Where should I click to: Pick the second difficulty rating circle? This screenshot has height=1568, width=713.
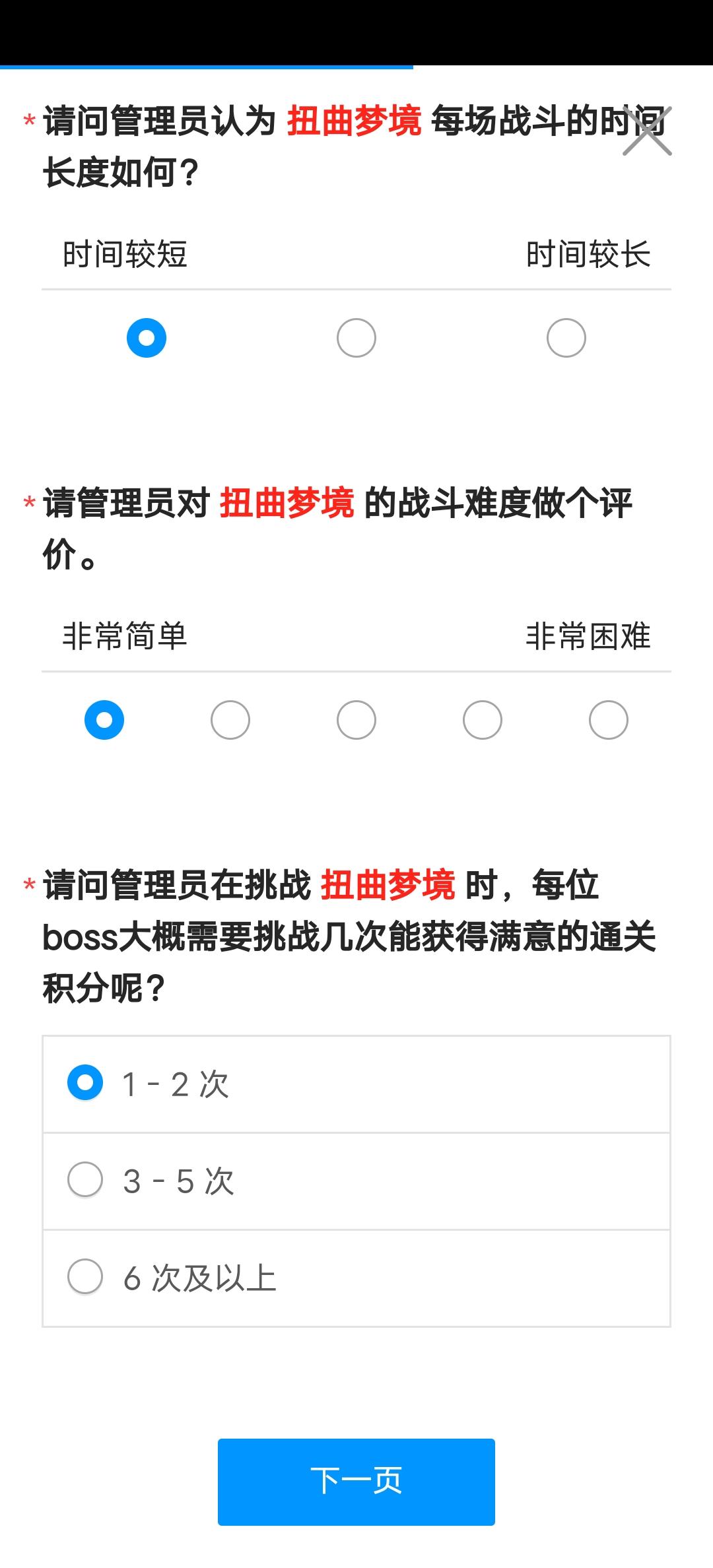point(230,720)
